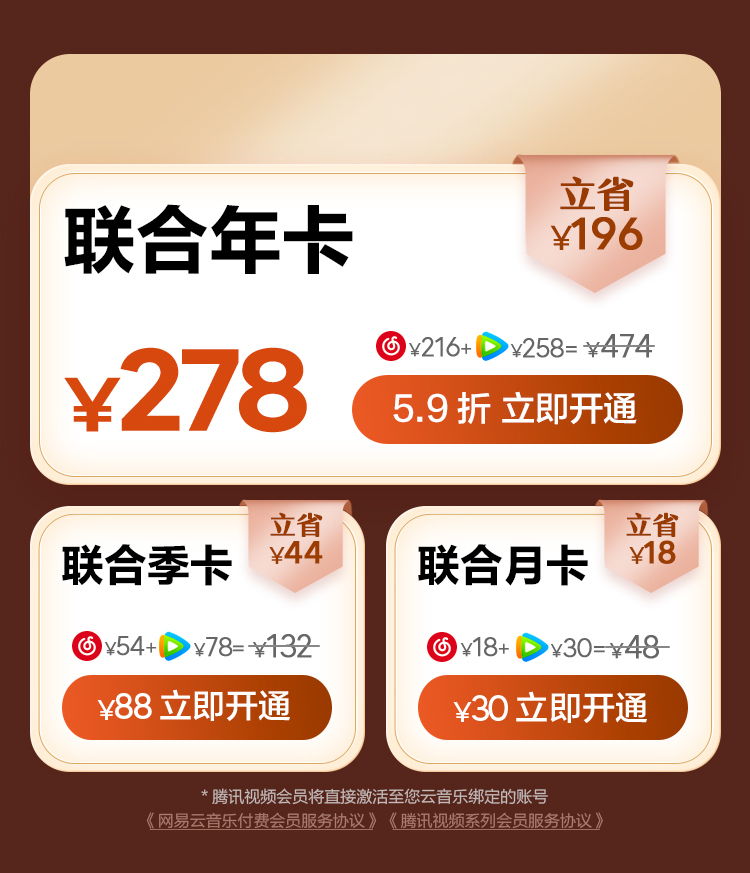The image size is (750, 873).
Task: Open 网易云音乐付费会员服务协议 link
Action: coord(262,821)
